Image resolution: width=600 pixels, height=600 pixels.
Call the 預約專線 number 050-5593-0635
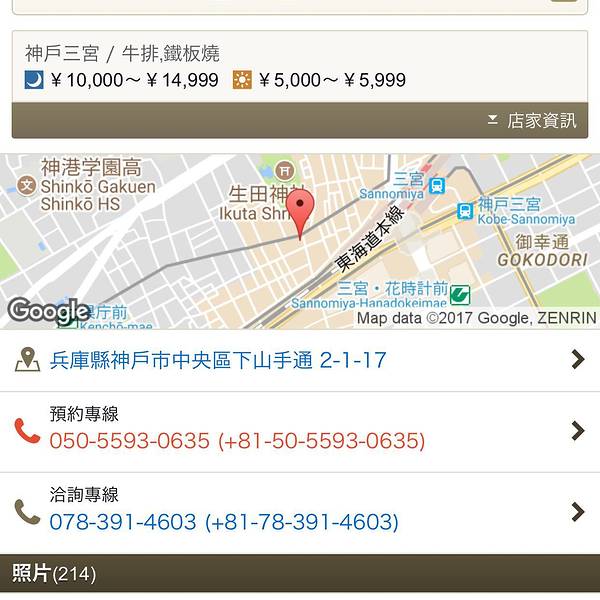click(237, 440)
